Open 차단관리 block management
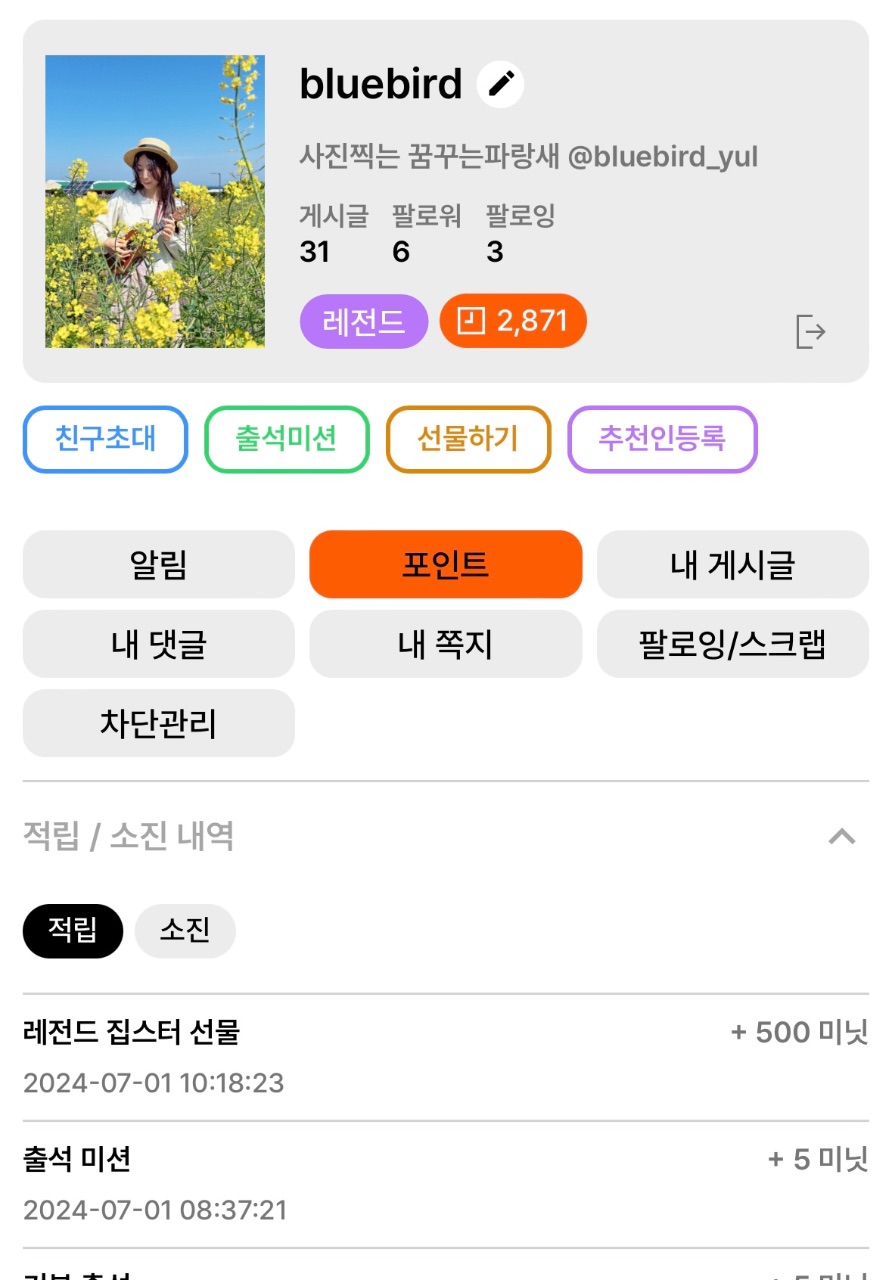This screenshot has height=1280, width=892. tap(159, 723)
